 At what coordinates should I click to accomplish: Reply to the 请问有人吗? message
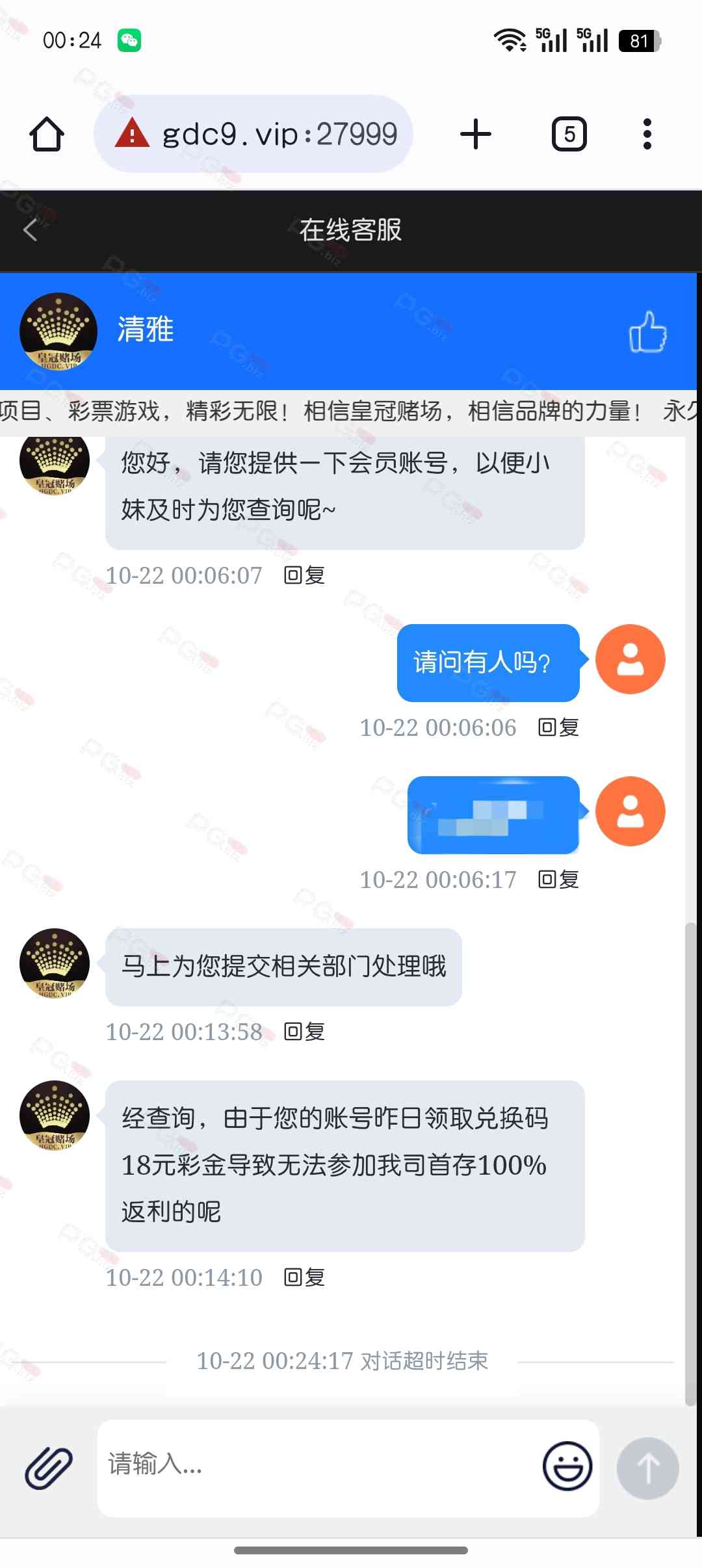(558, 727)
